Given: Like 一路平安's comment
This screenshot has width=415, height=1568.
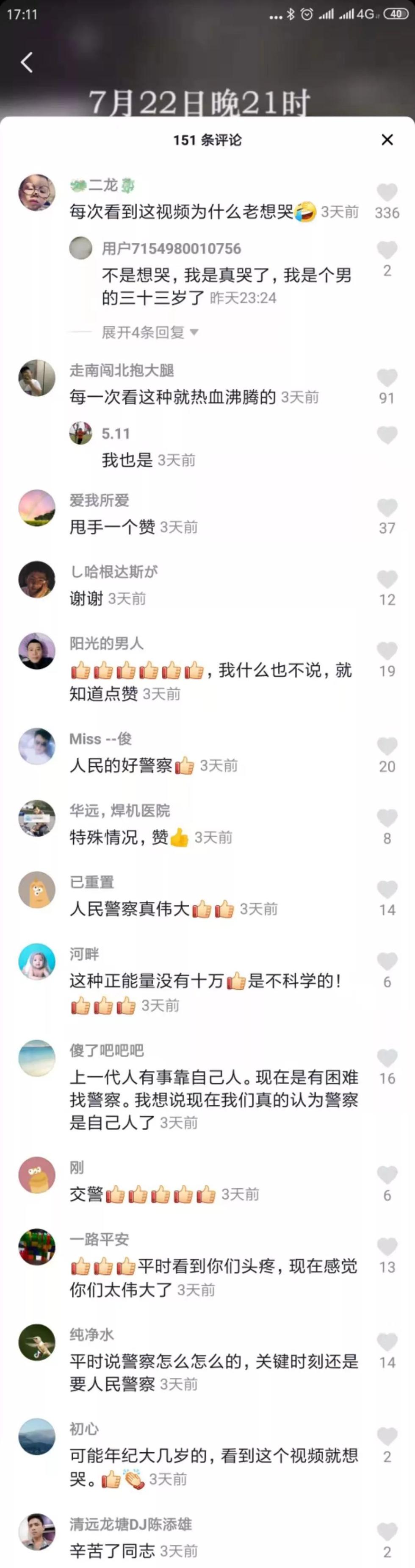Looking at the screenshot, I should (387, 1246).
